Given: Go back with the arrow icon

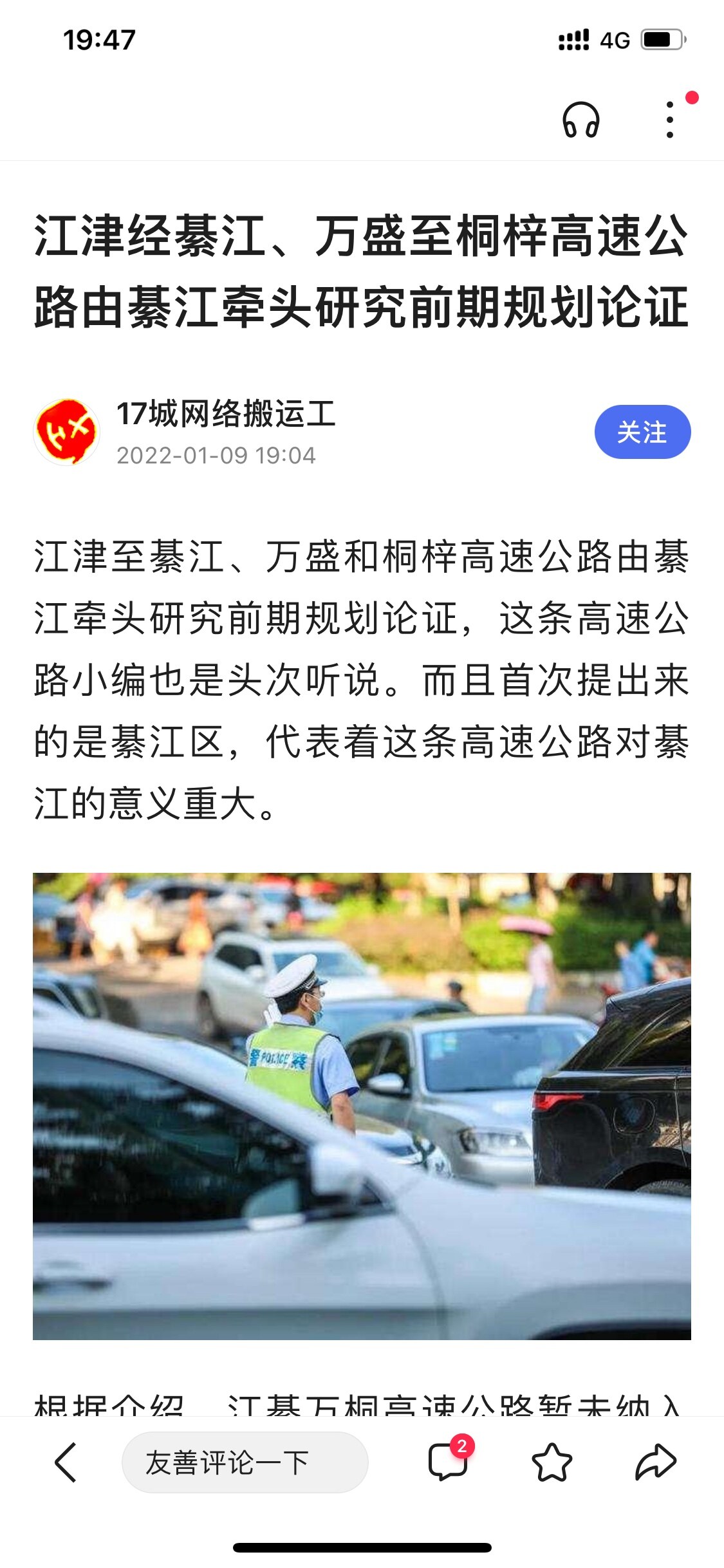Looking at the screenshot, I should coord(66,1462).
